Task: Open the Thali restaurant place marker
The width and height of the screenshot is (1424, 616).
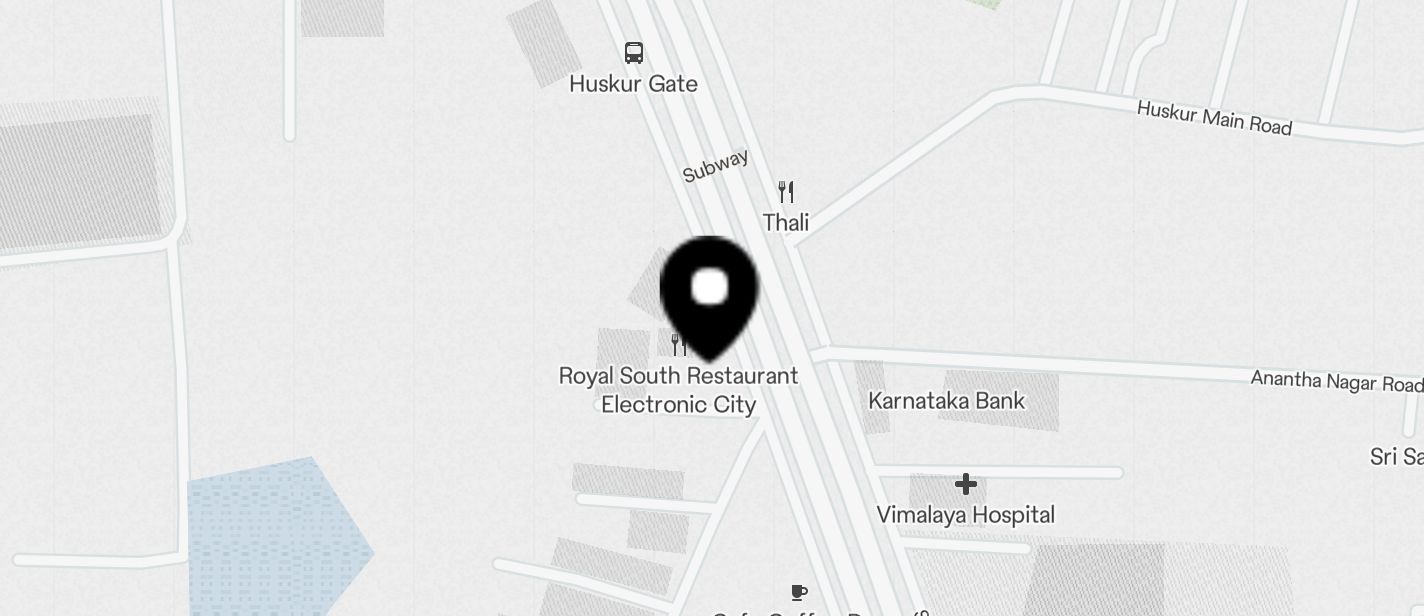Action: [786, 192]
